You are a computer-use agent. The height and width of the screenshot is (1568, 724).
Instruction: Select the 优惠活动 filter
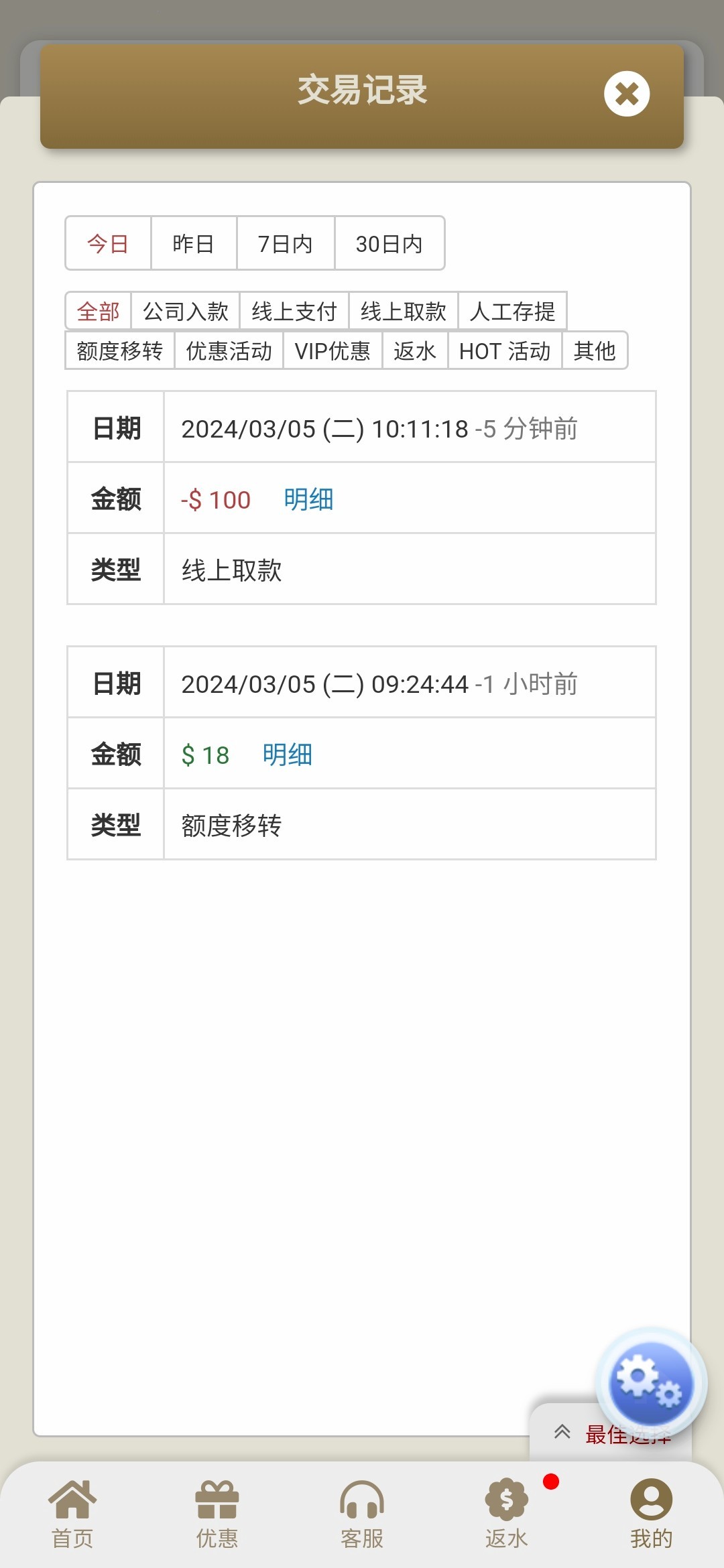click(x=229, y=350)
